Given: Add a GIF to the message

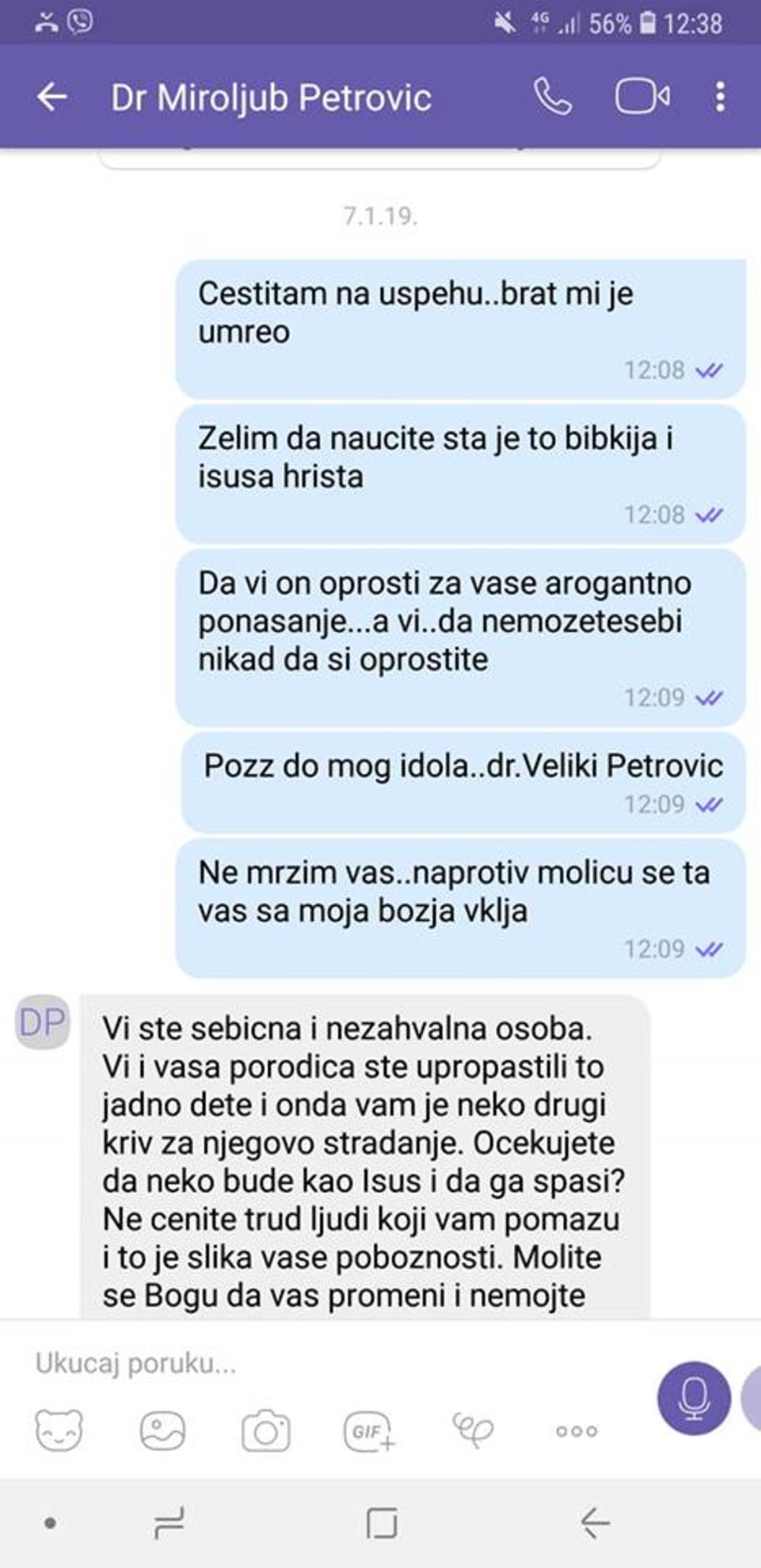Looking at the screenshot, I should click(x=370, y=1432).
